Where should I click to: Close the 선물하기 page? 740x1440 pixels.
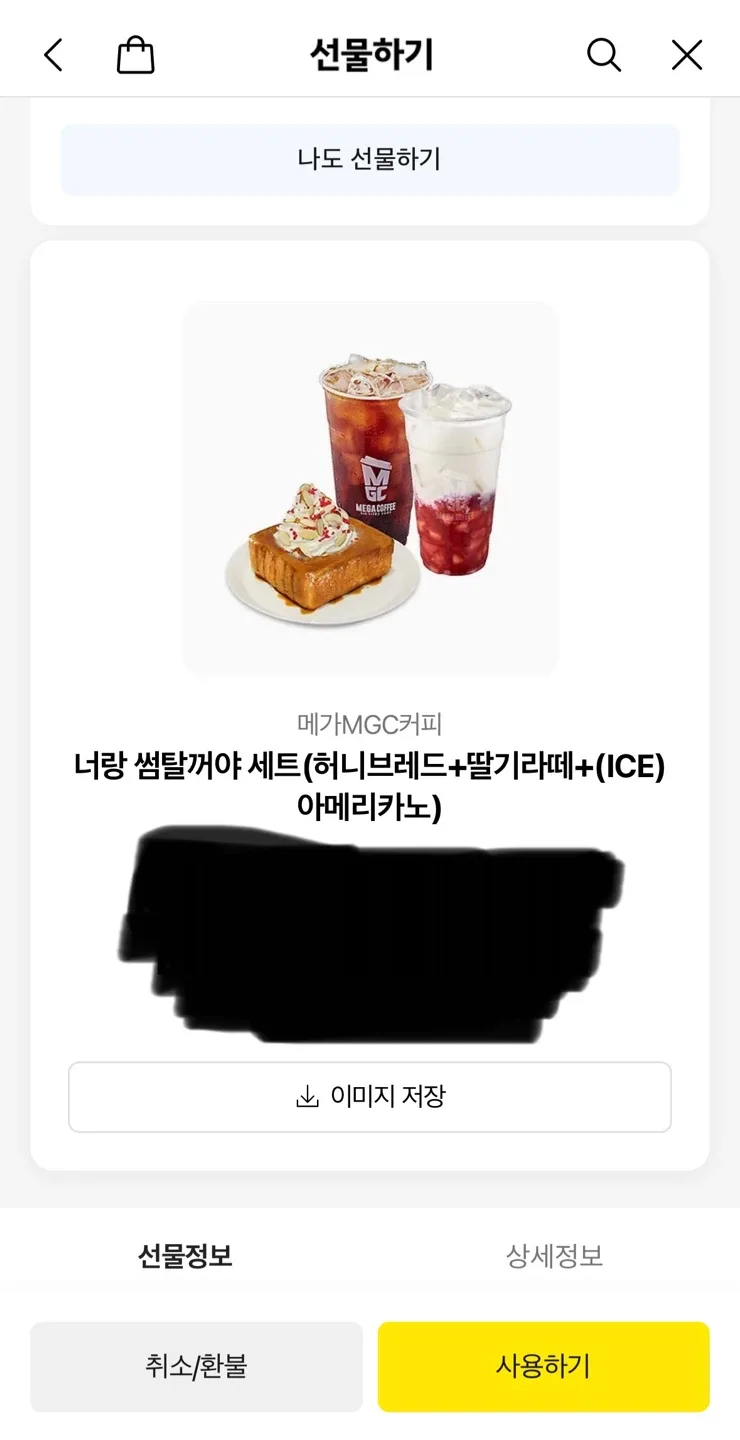687,55
